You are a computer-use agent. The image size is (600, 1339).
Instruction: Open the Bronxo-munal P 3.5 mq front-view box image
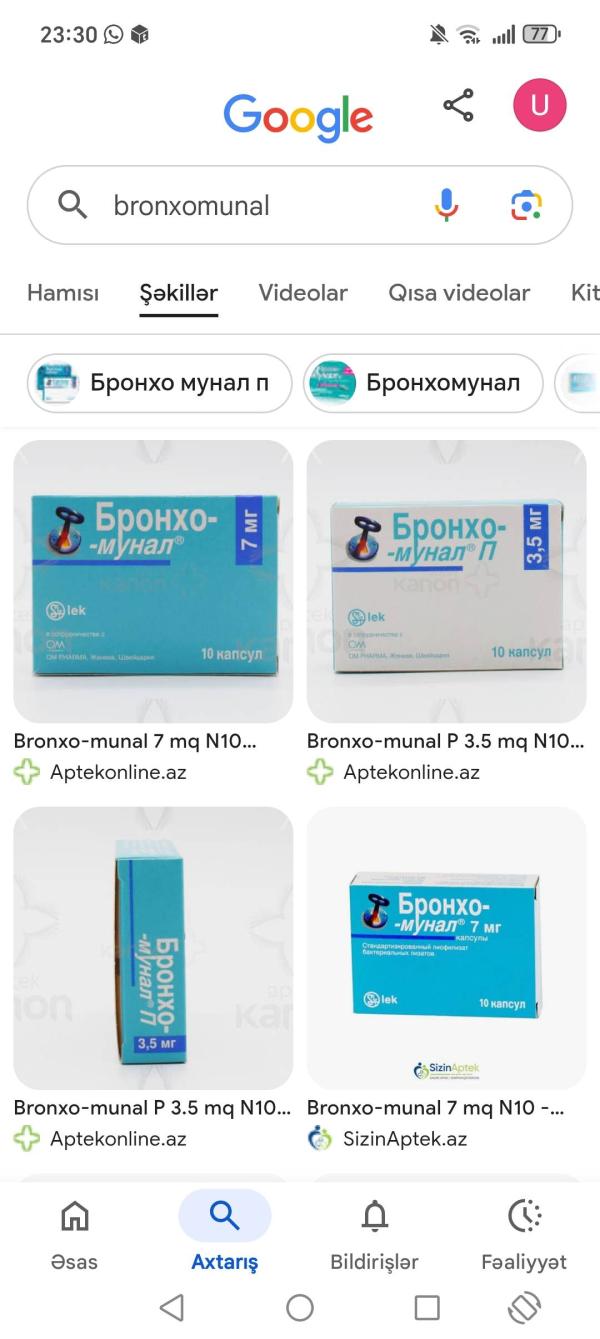tap(446, 581)
